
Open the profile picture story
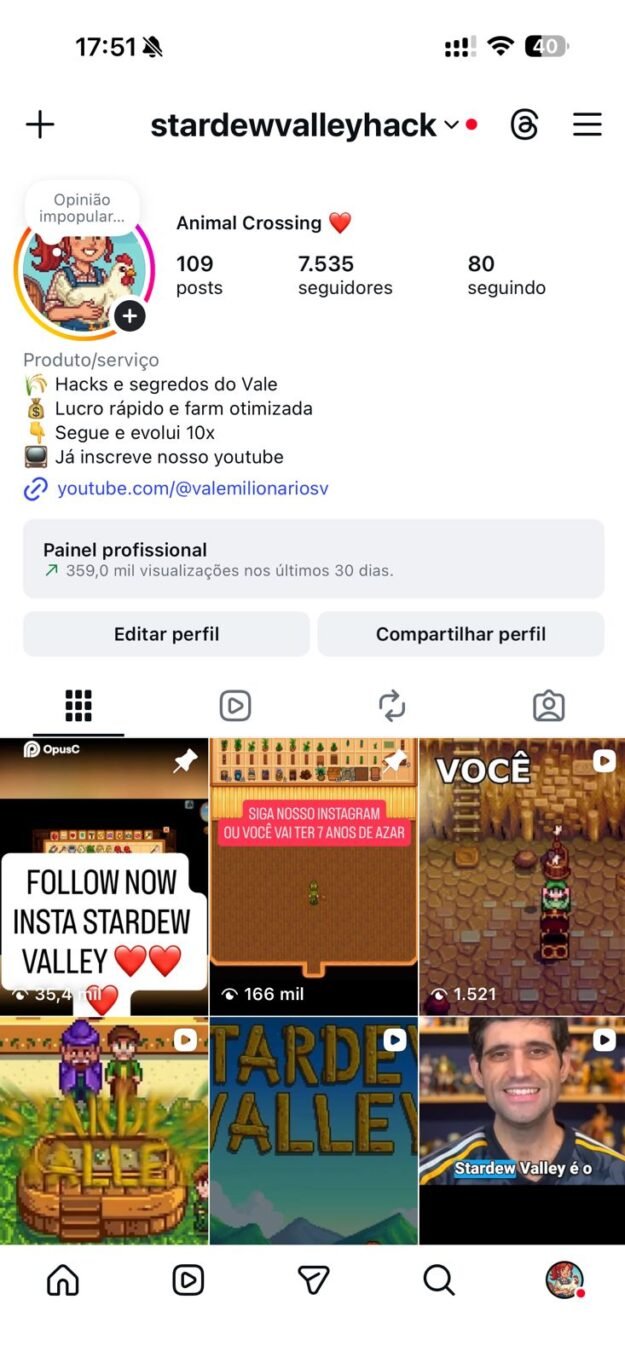(85, 272)
